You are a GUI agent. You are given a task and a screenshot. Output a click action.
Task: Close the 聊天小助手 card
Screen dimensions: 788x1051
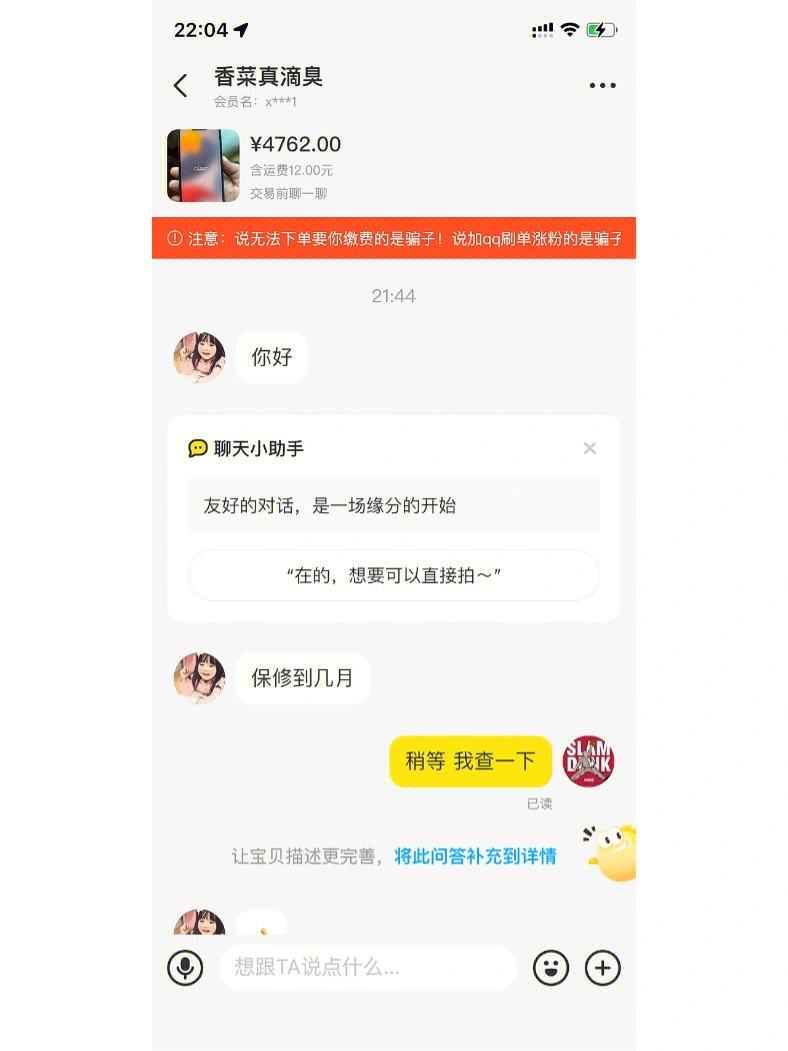(590, 449)
